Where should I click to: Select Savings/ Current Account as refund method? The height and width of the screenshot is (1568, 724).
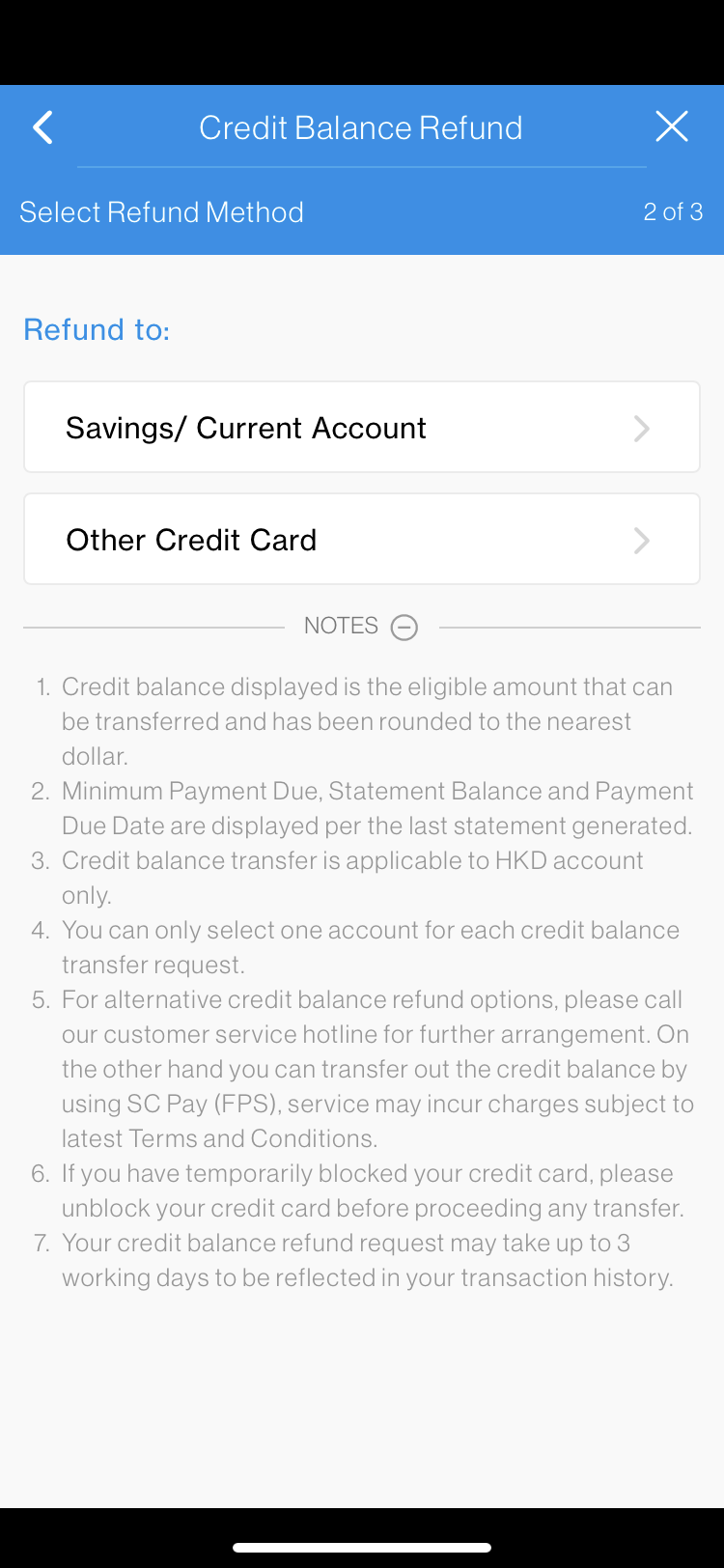(361, 427)
